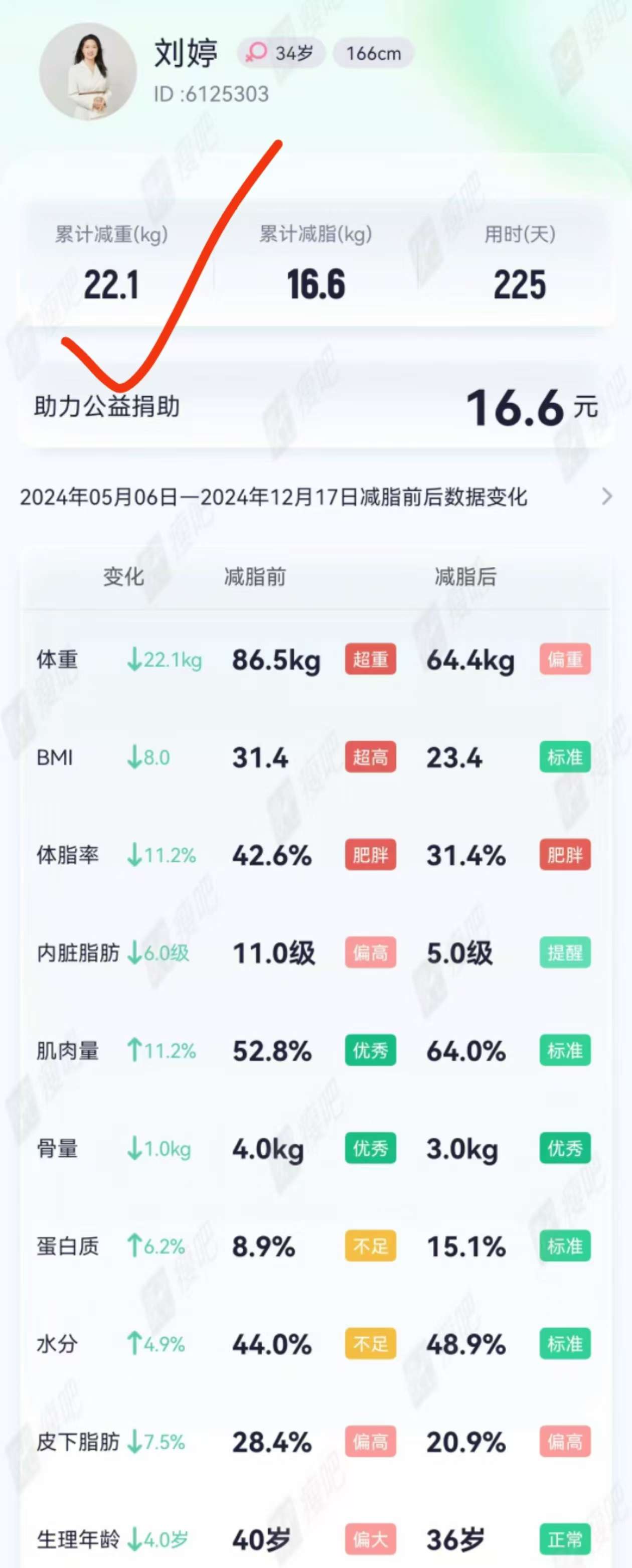Open 刘婷's profile avatar
This screenshot has height=1568, width=632.
pos(88,72)
